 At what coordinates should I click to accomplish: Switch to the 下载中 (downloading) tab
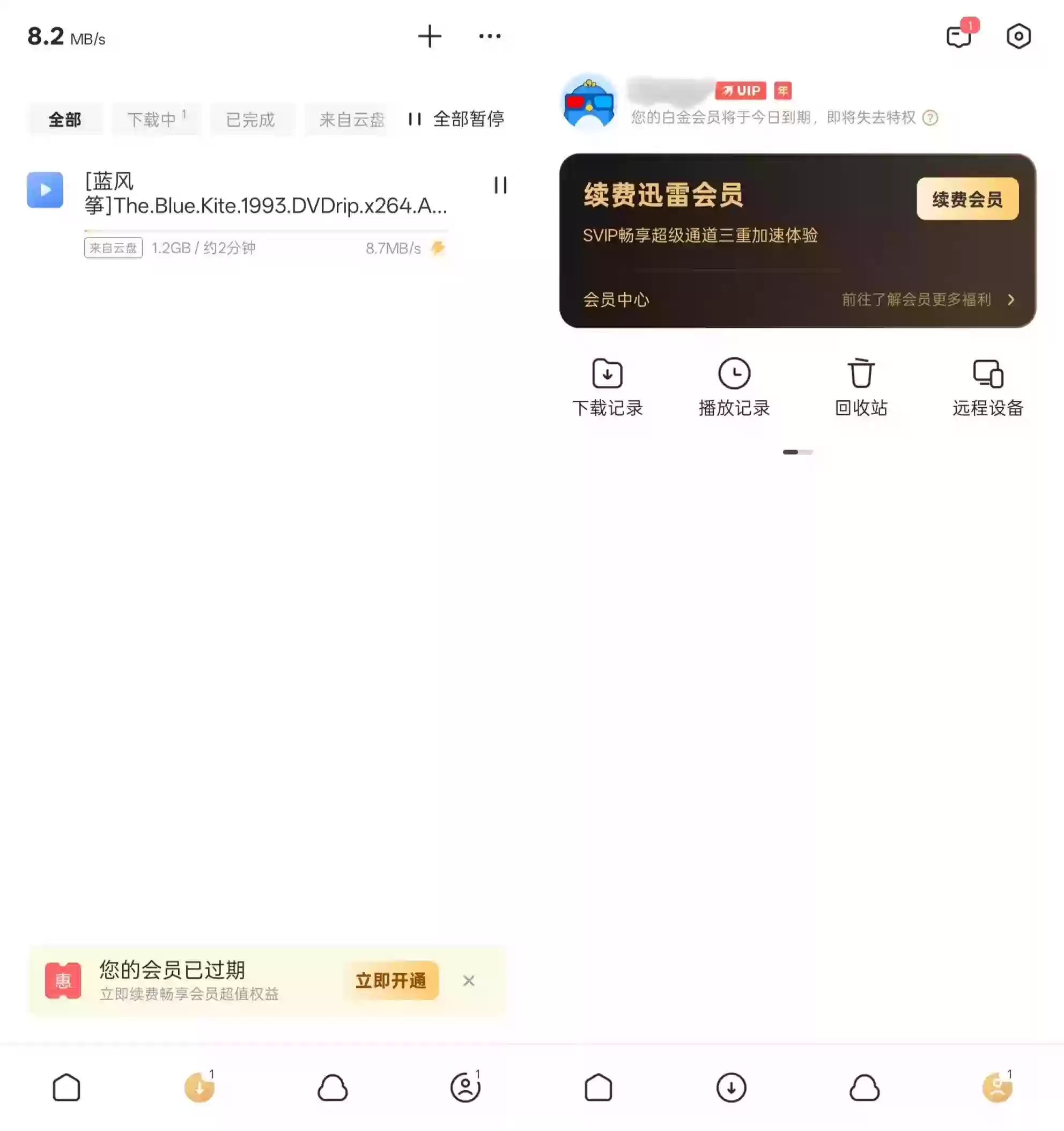154,119
